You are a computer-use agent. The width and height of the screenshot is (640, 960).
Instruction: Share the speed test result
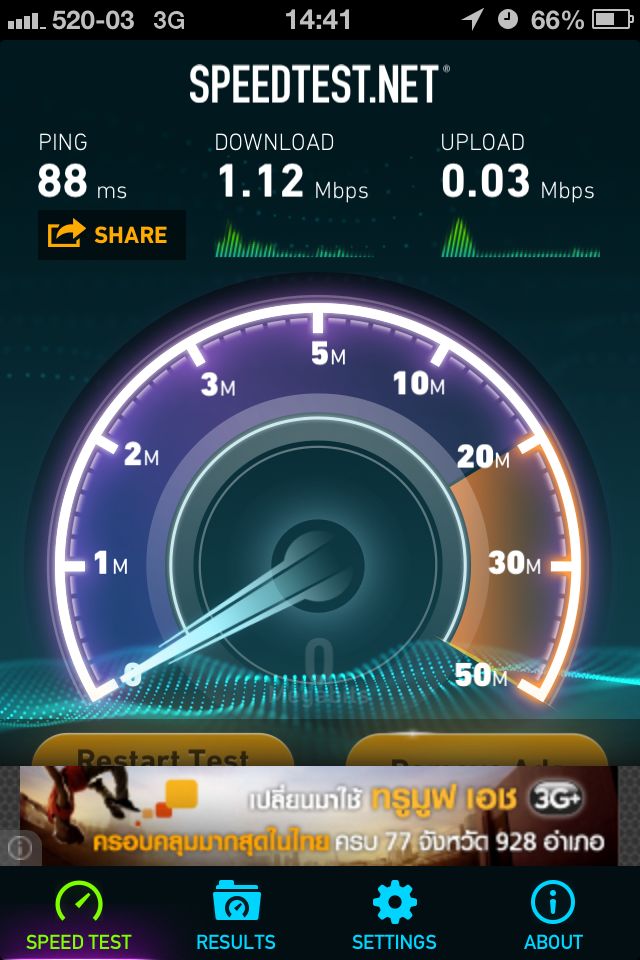click(x=111, y=235)
